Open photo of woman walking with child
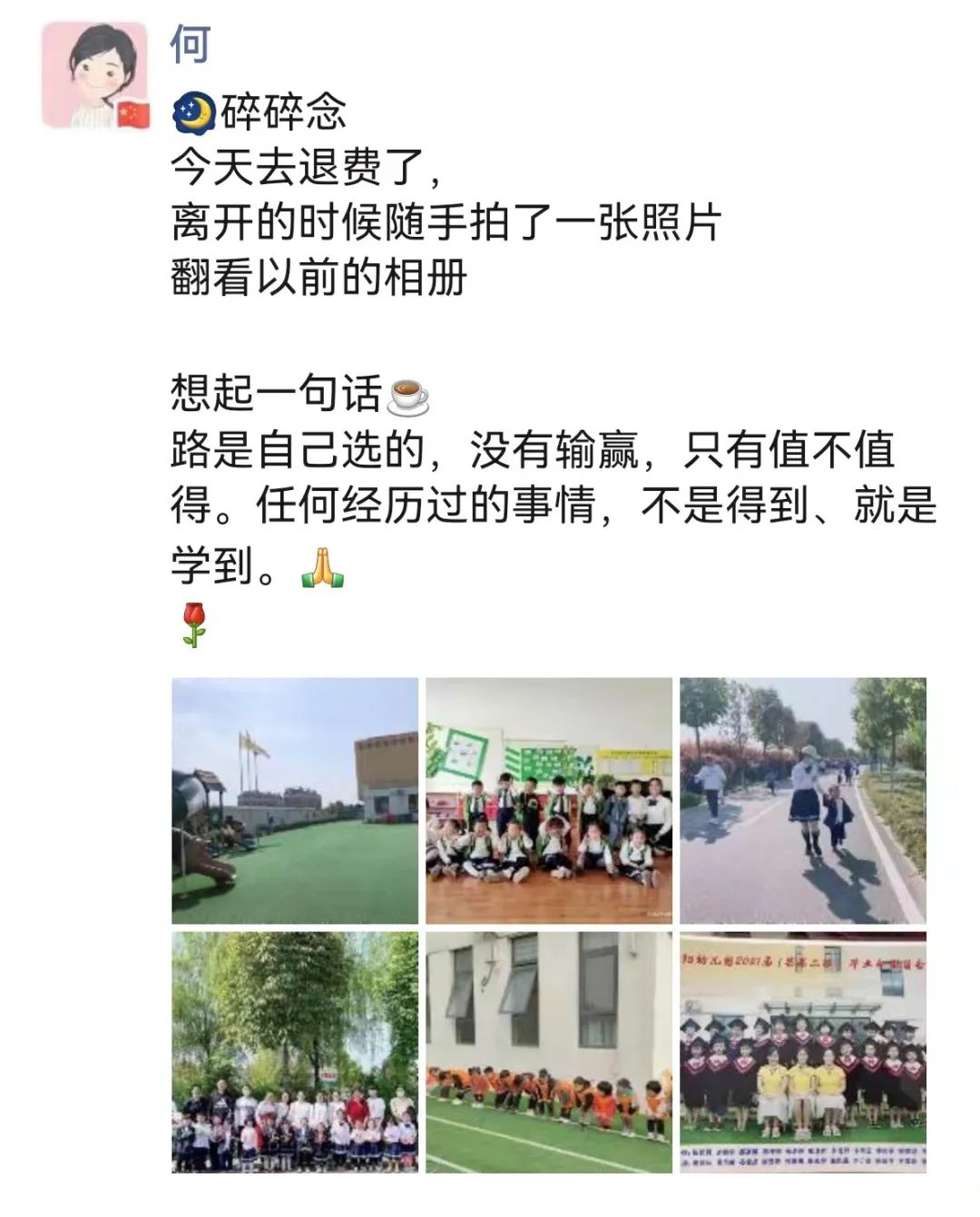Viewport: 980px width, 1217px height. [803, 800]
